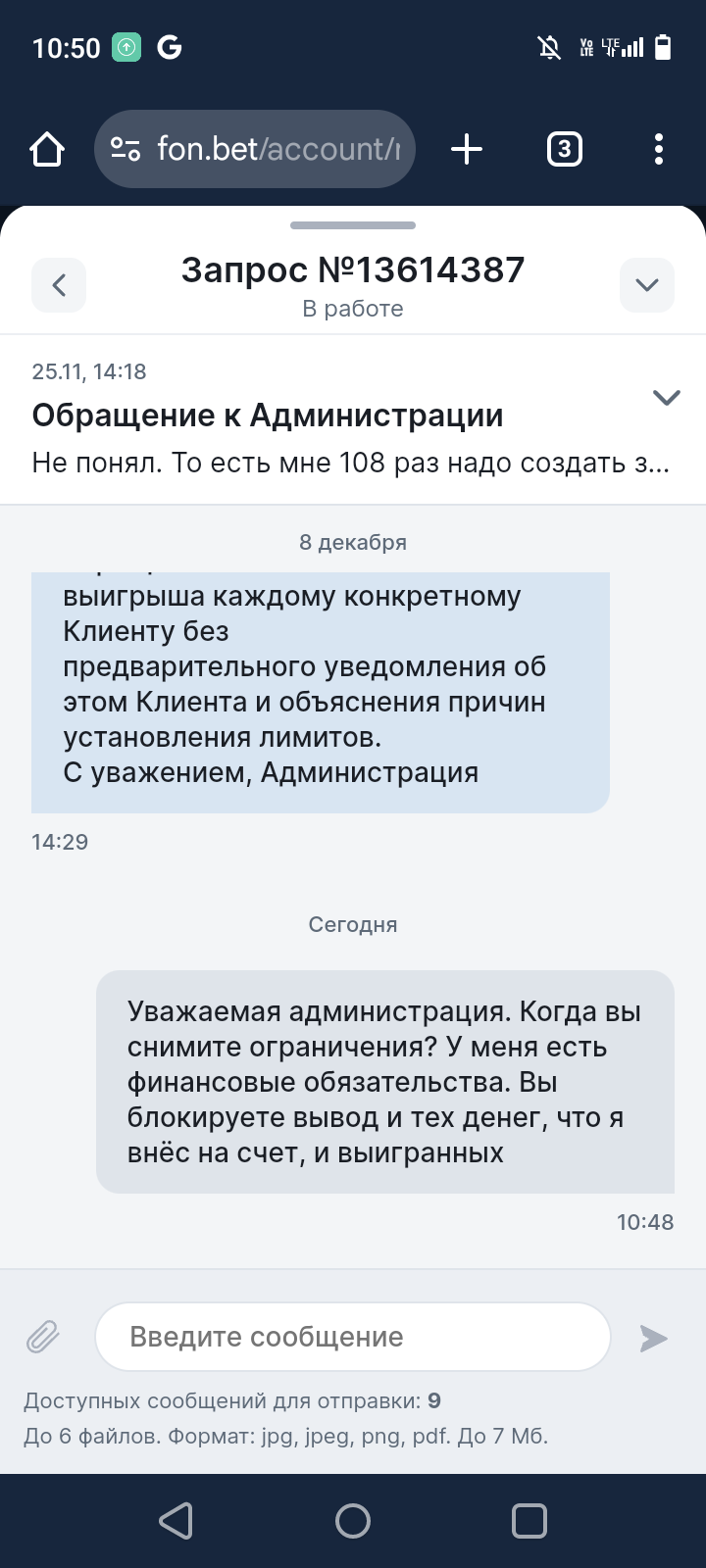Go back from request №13614387
Viewport: 706px width, 1568px height.
point(59,285)
